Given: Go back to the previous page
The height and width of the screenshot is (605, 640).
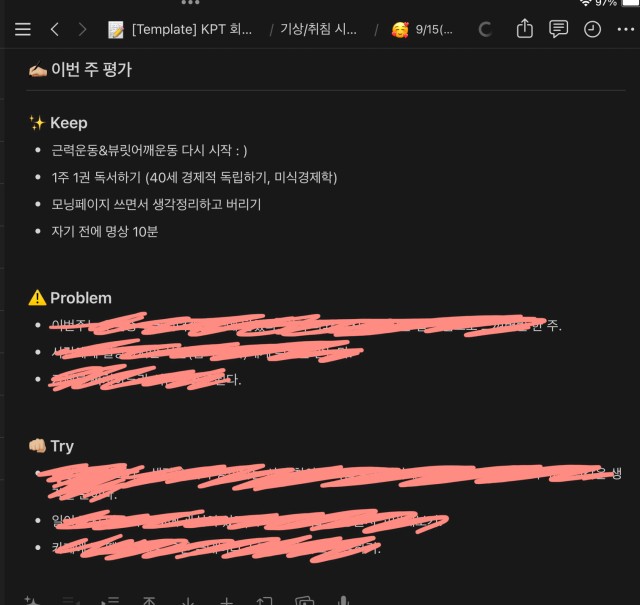Looking at the screenshot, I should pos(55,30).
